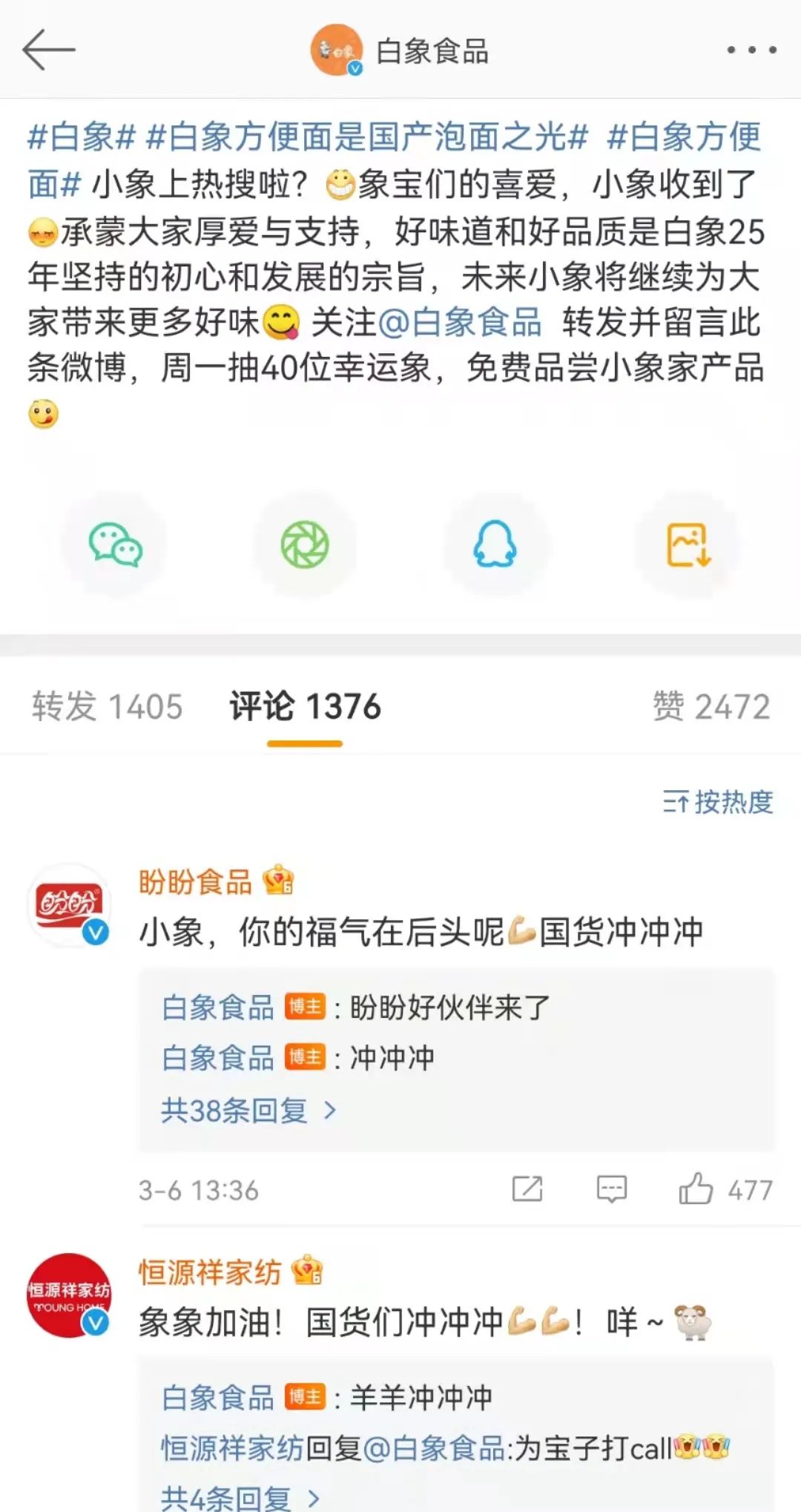This screenshot has width=801, height=1512.
Task: Share to WeChat Moments
Action: (305, 545)
